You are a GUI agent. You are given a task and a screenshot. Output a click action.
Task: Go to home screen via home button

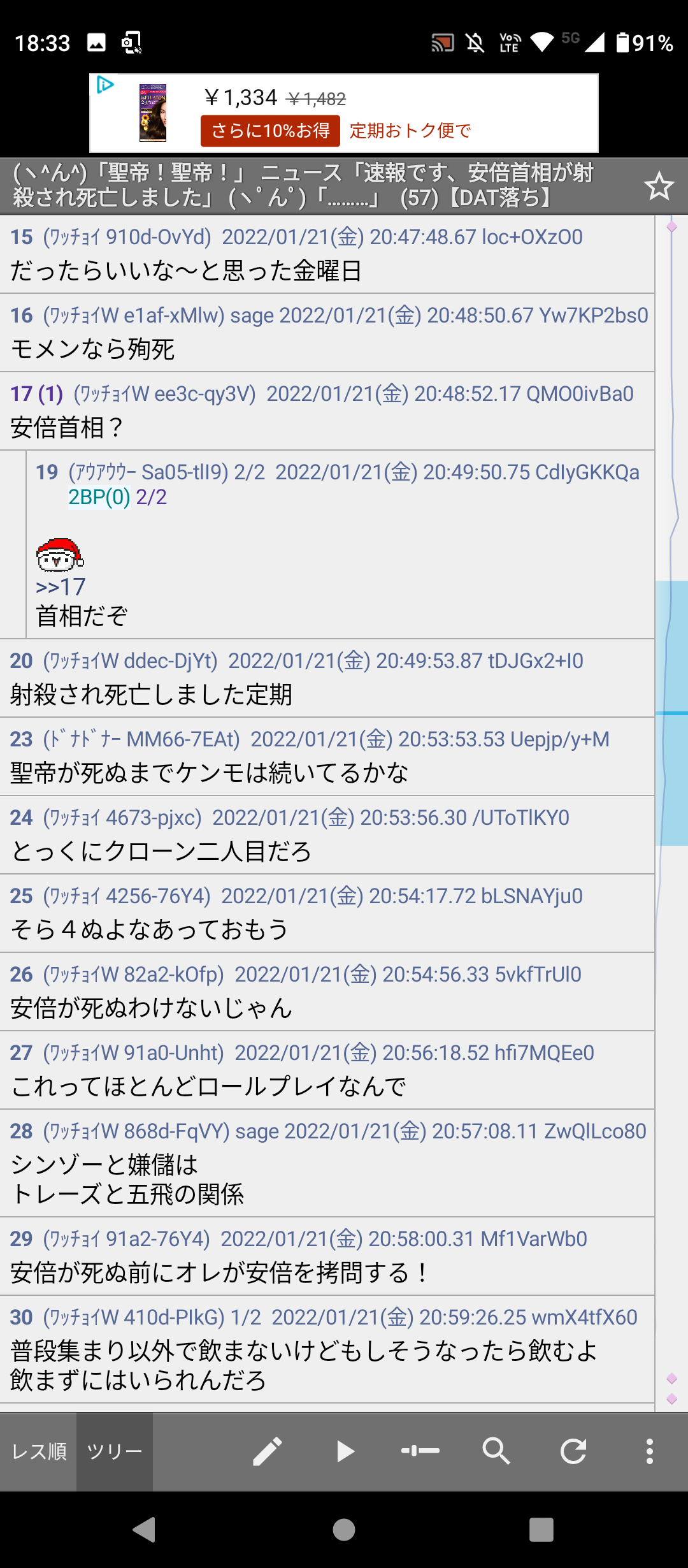[344, 1529]
